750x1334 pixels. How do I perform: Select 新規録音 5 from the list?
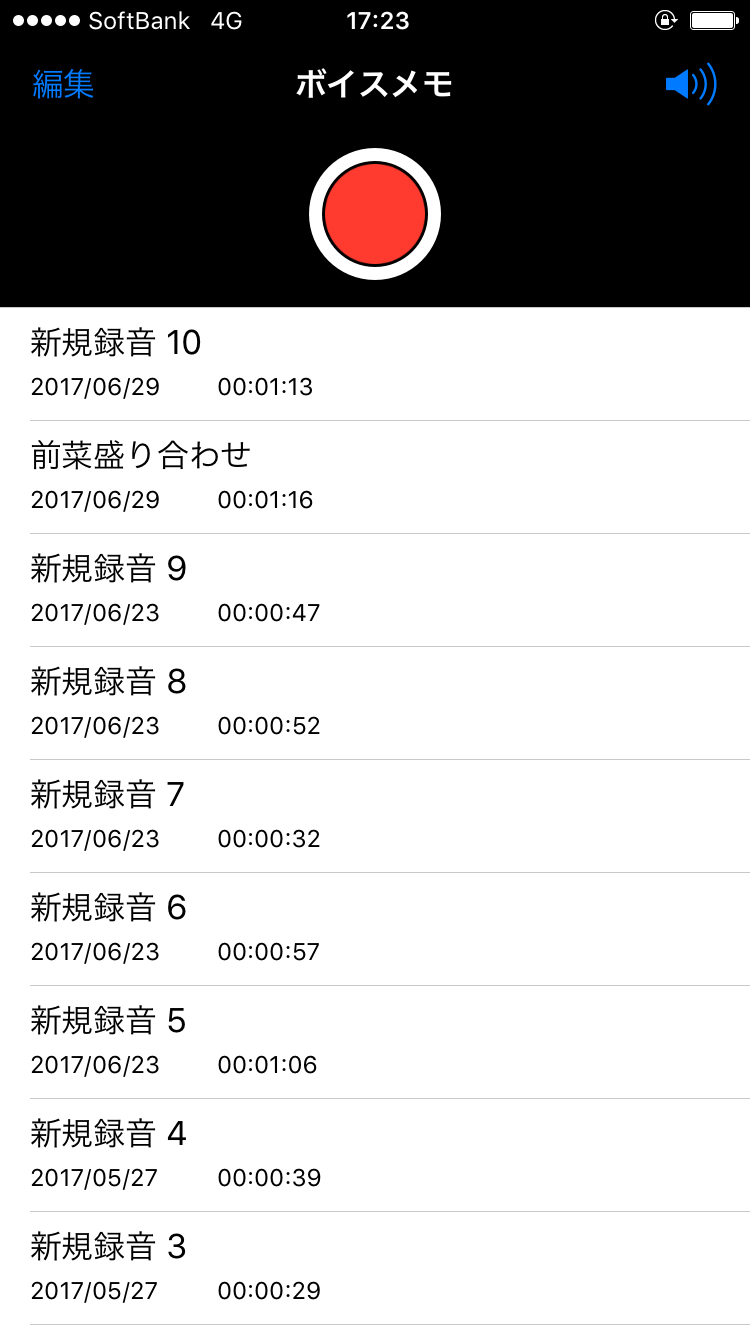click(x=375, y=1041)
